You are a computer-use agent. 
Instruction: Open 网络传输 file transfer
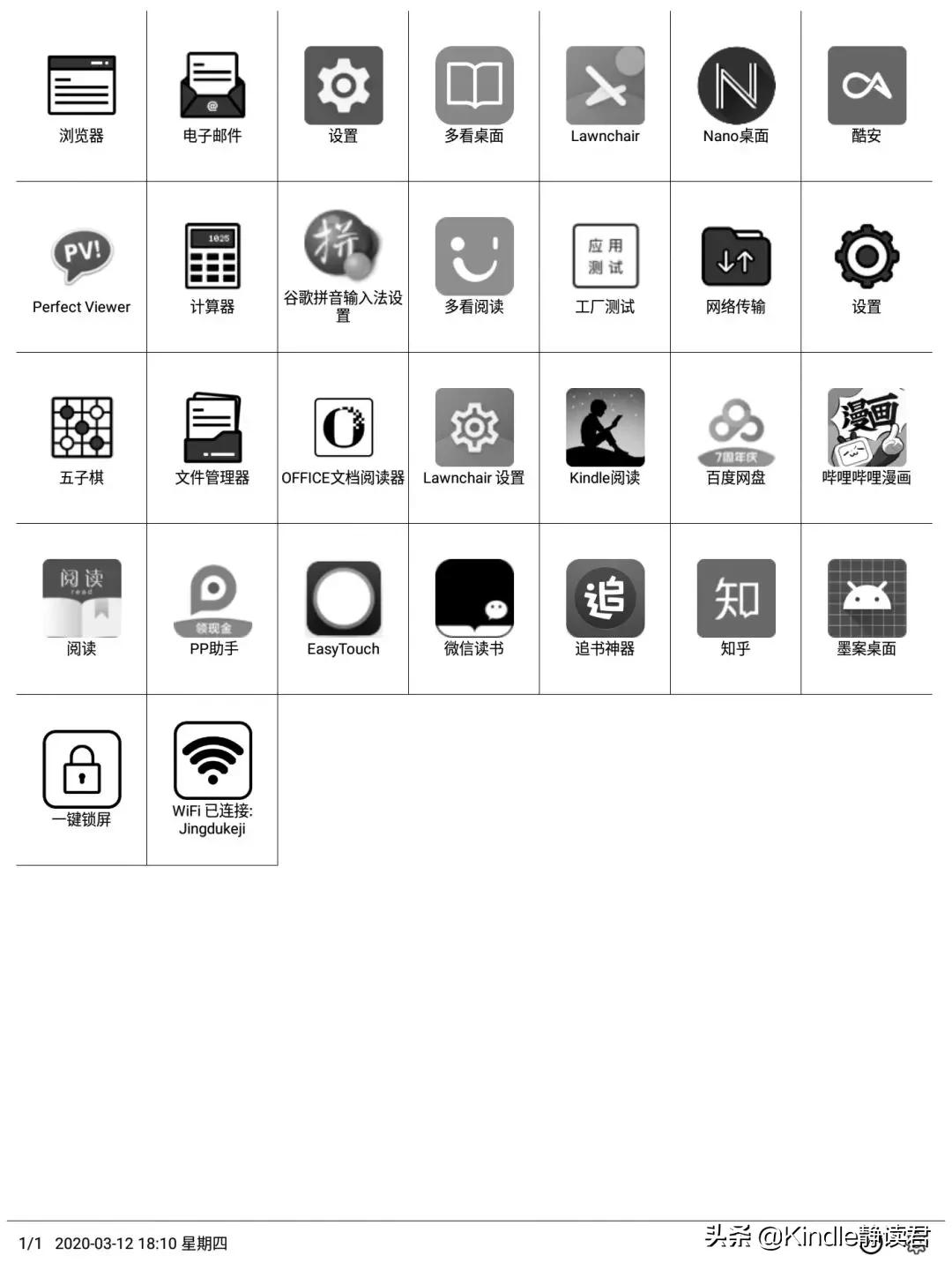736,257
